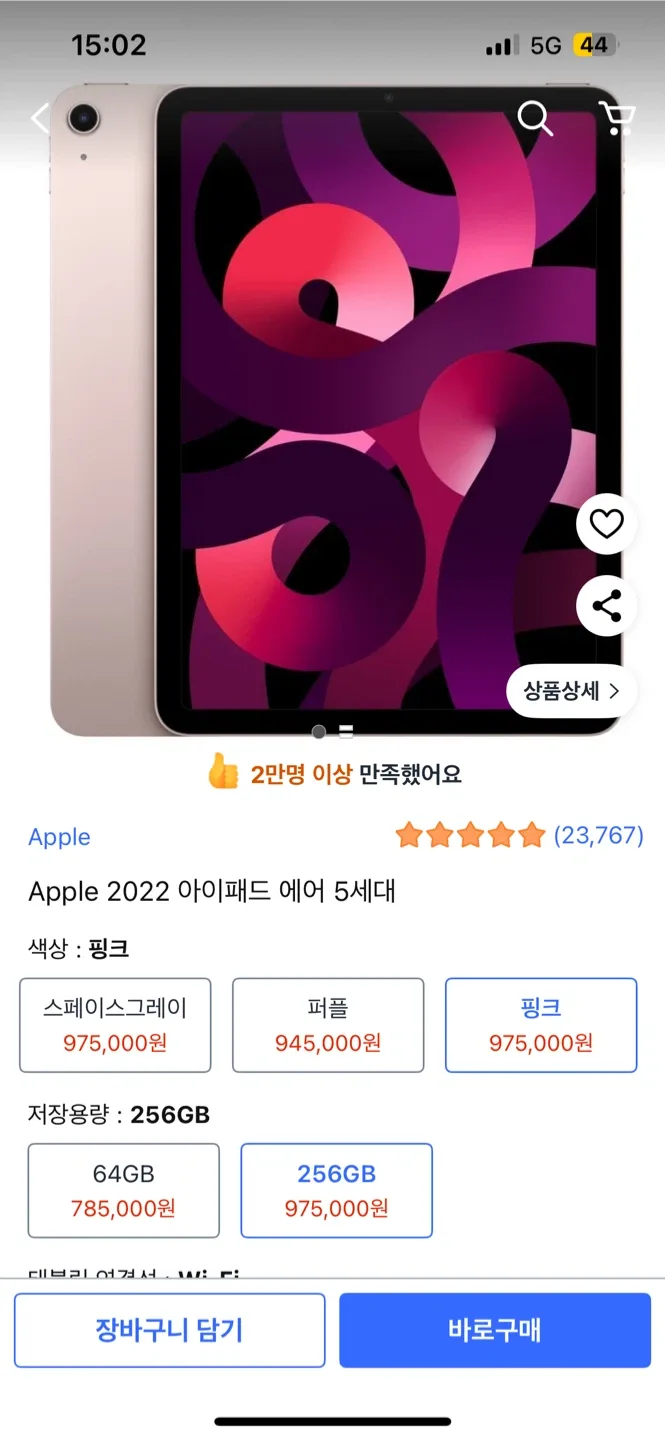Choose 256GB storage option
The height and width of the screenshot is (1440, 665).
(x=336, y=1190)
